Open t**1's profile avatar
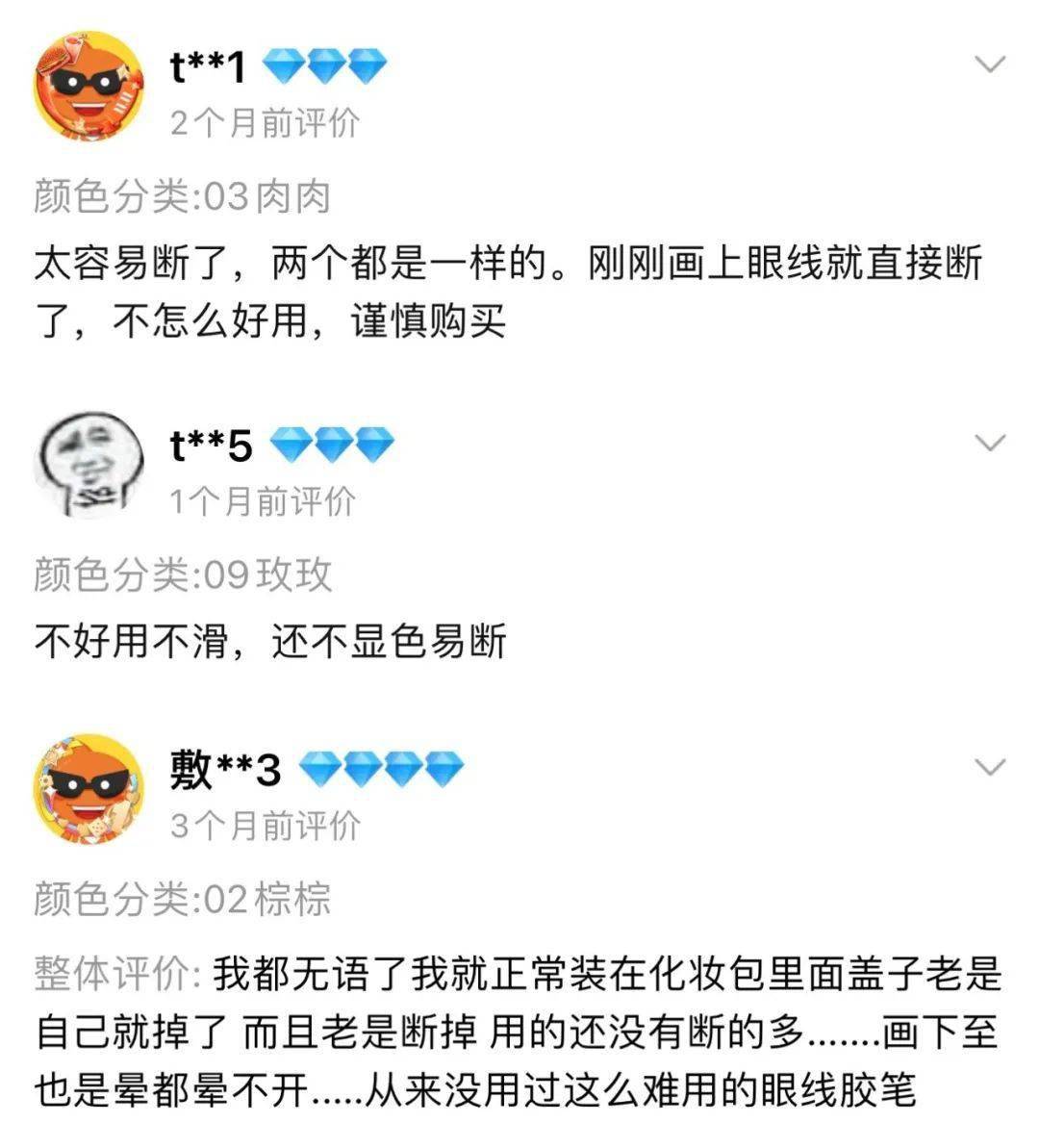Screen dimensions: 1039x1148 [x=89, y=88]
